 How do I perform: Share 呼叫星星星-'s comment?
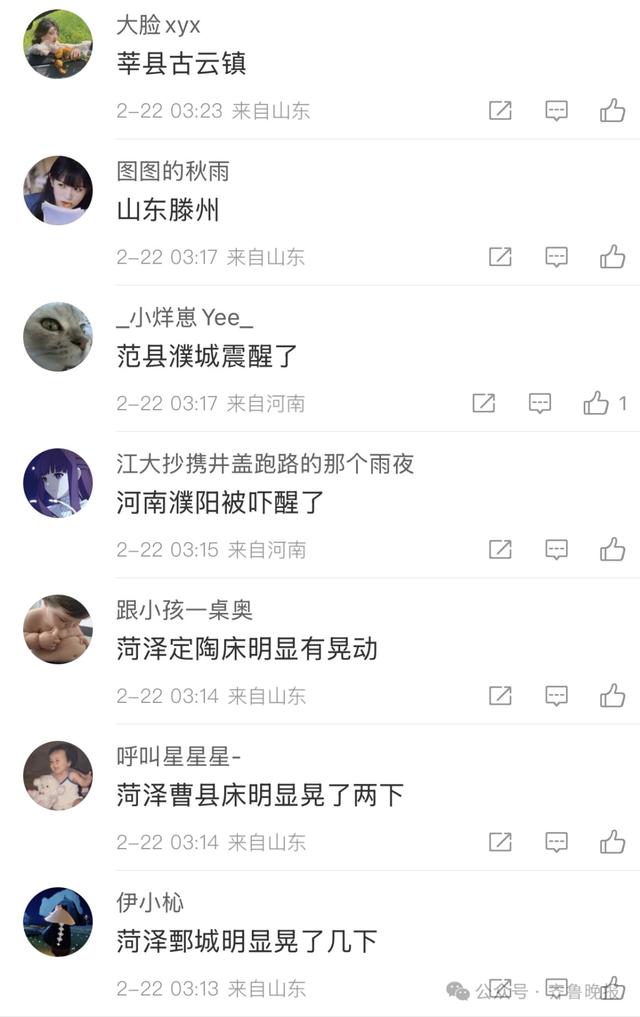click(500, 842)
